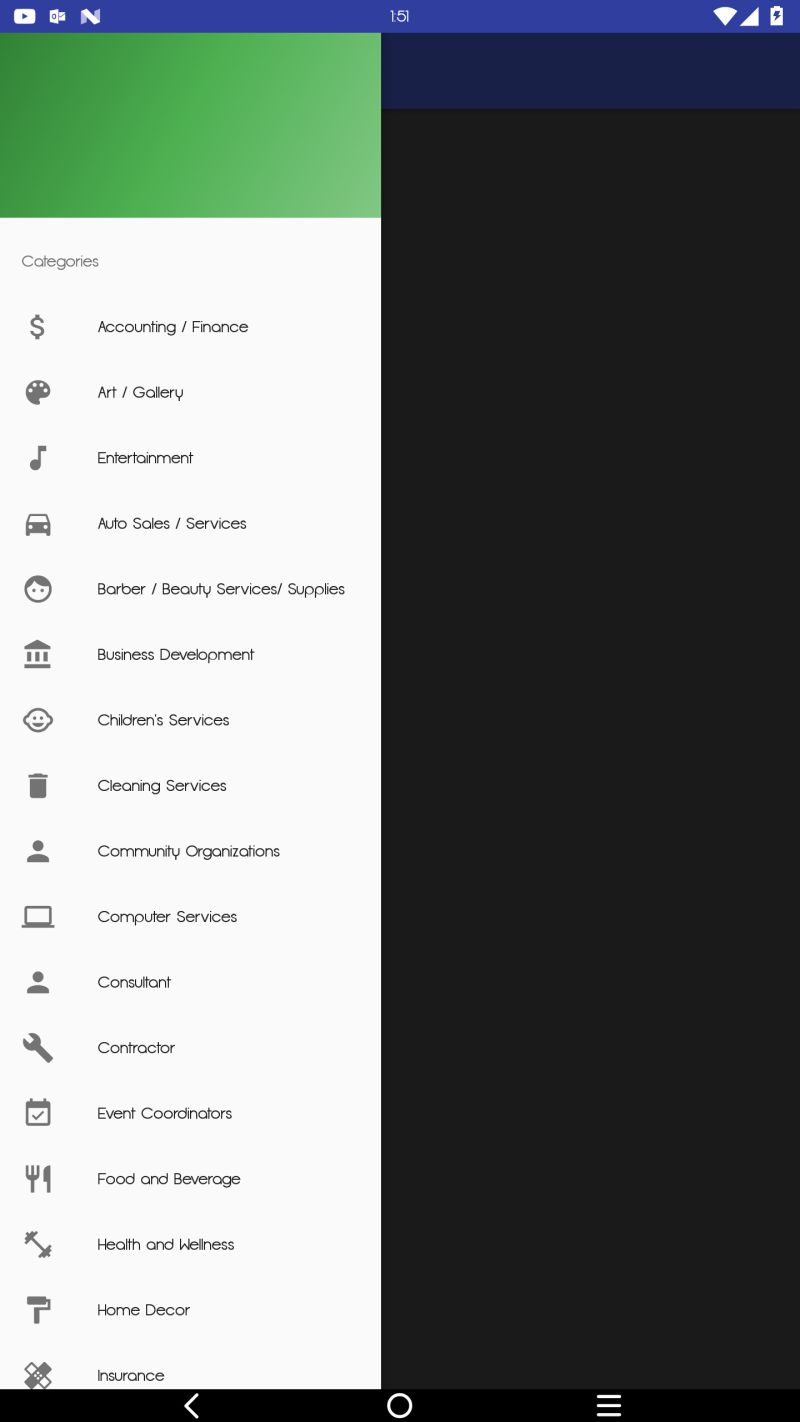The width and height of the screenshot is (800, 1422).
Task: Click the Home Decor paint roller icon
Action: 37,1309
